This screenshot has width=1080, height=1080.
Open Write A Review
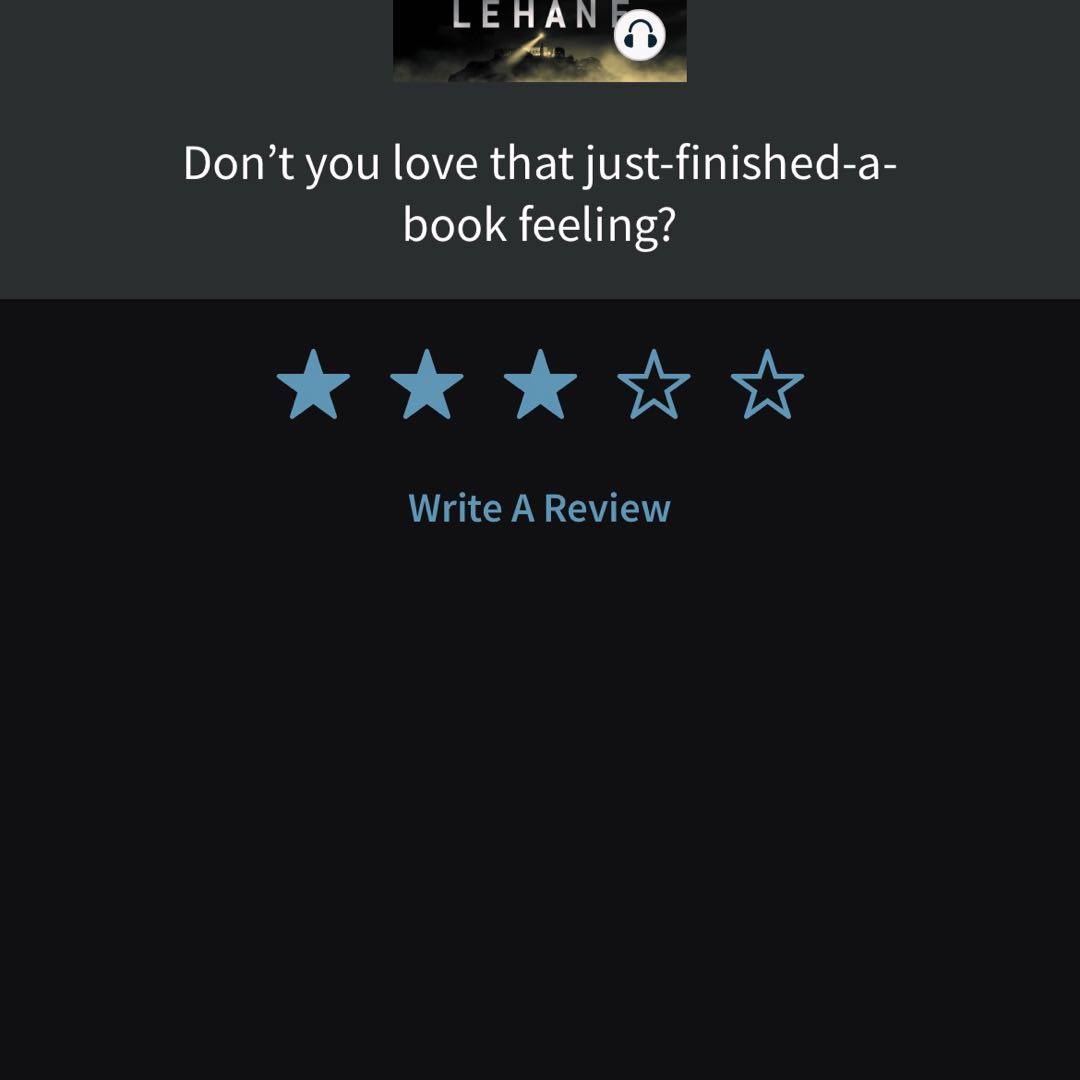coord(540,508)
